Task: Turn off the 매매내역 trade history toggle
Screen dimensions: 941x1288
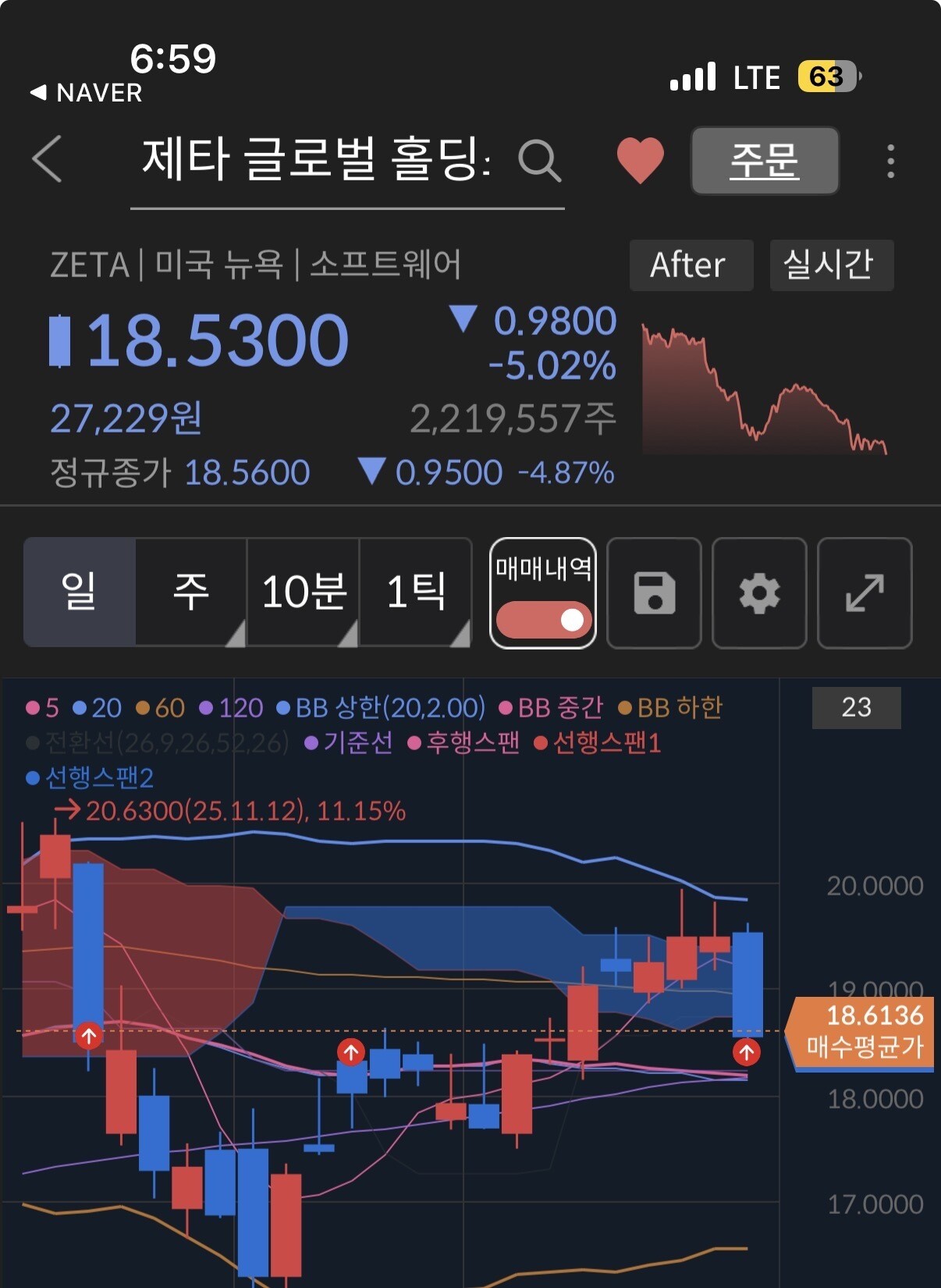Action: coord(544,618)
